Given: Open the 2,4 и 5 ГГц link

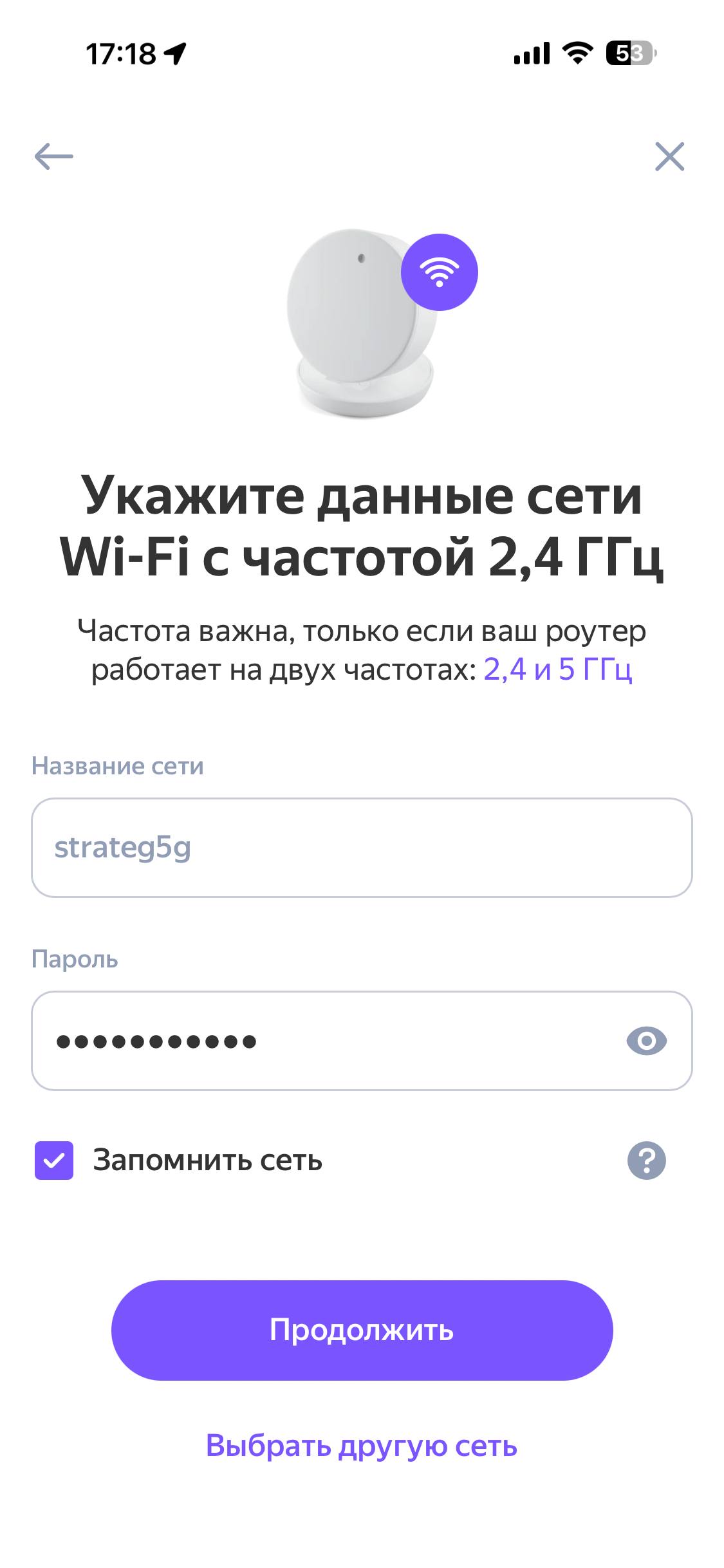Looking at the screenshot, I should coord(558,669).
